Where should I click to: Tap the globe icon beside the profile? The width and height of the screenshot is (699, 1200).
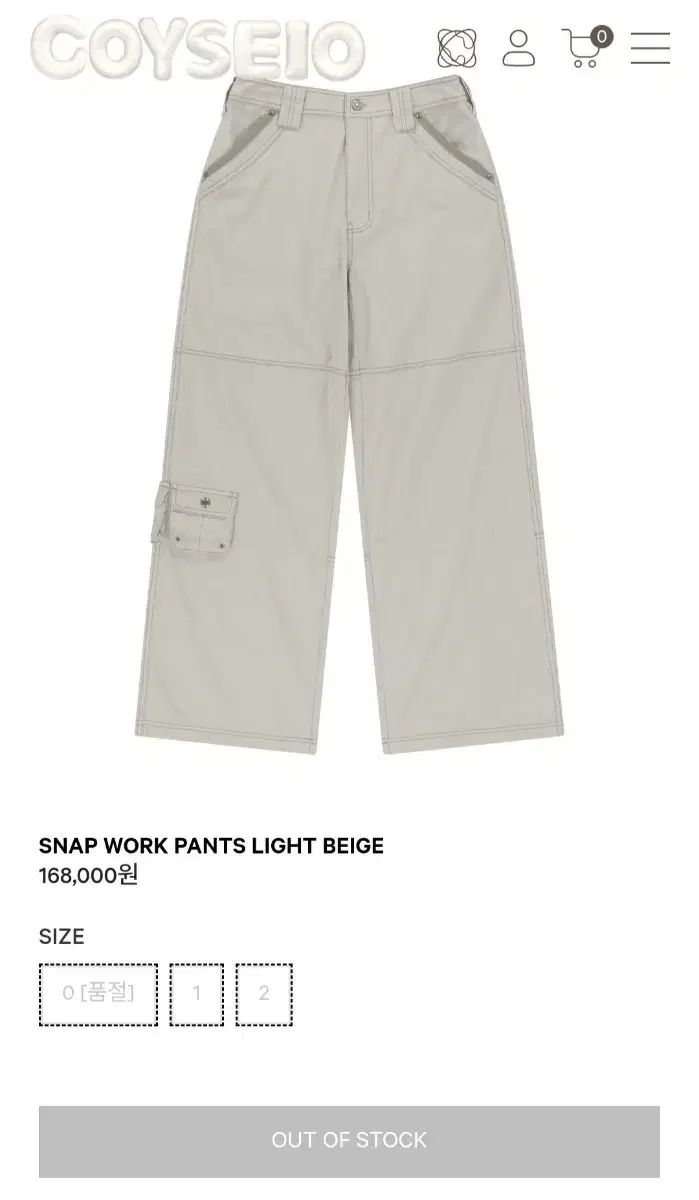click(x=456, y=48)
